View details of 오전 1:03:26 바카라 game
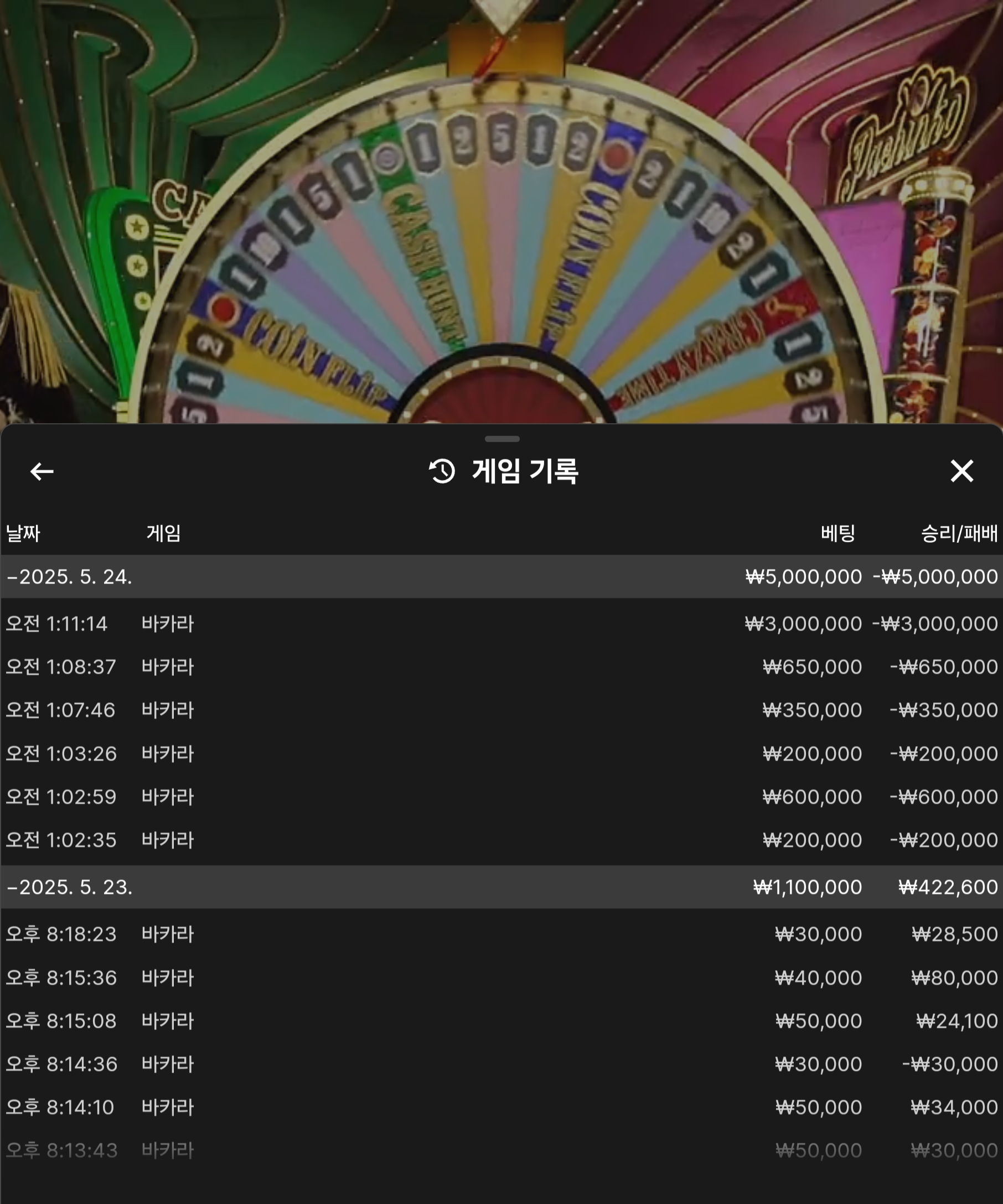Screen dimensions: 1003x1204 501,754
